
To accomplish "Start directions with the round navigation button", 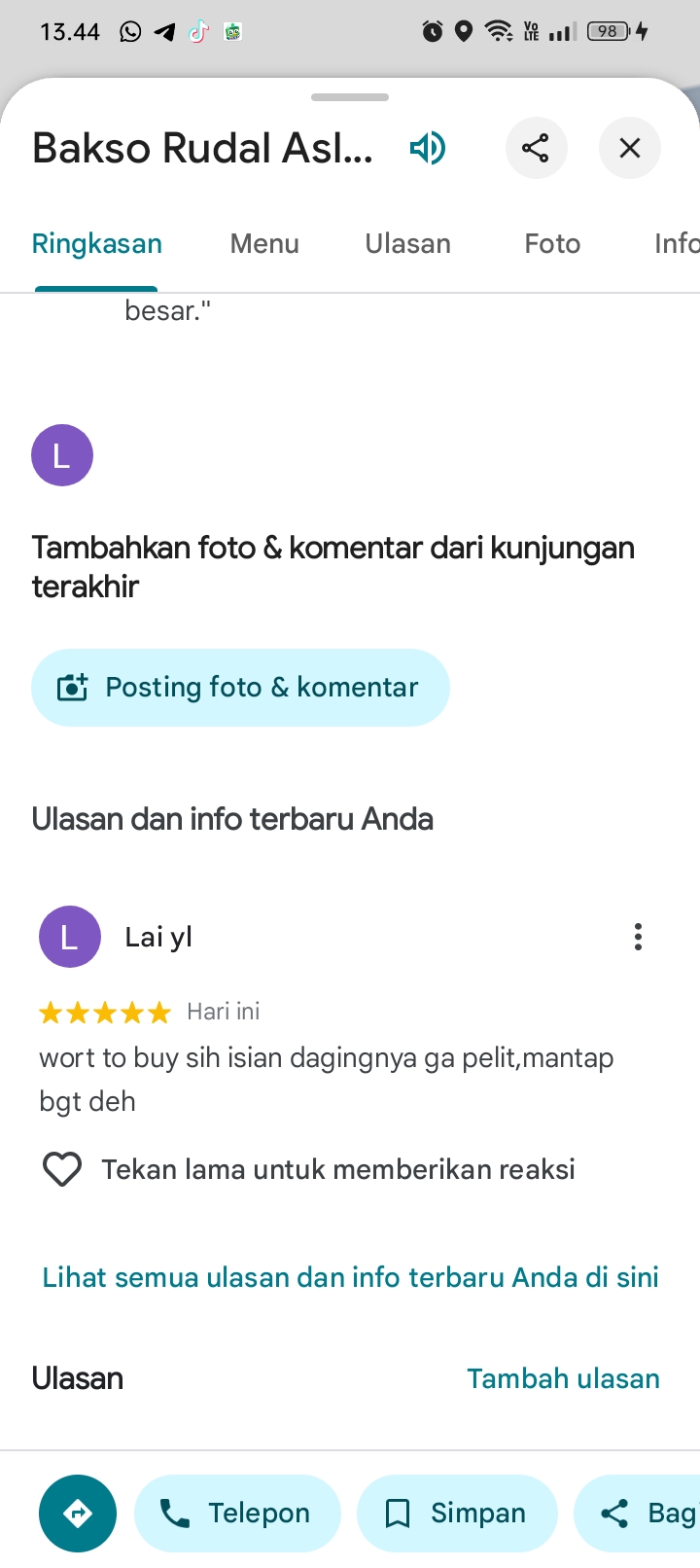I will point(78,1513).
